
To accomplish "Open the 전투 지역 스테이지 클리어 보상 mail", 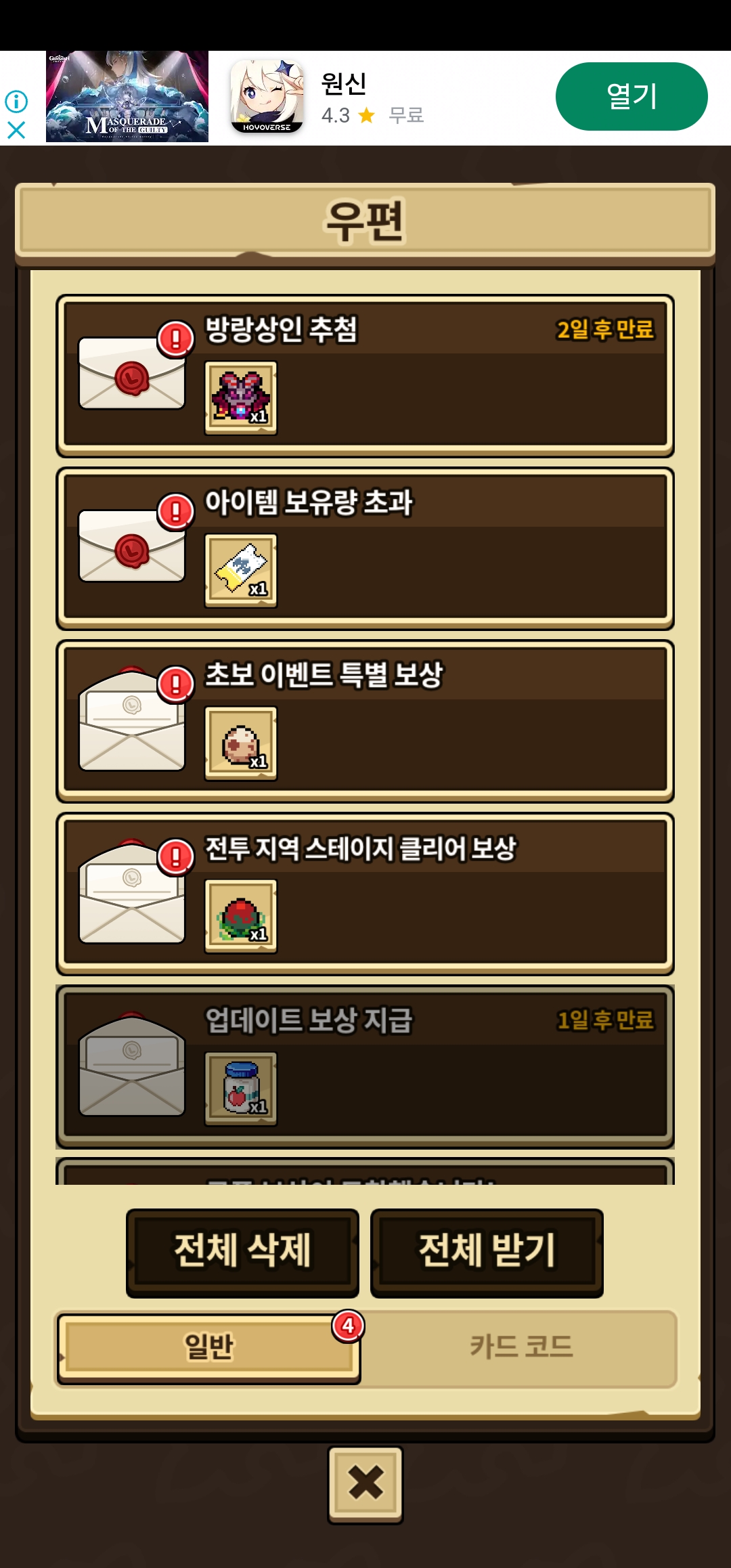I will pos(365,894).
